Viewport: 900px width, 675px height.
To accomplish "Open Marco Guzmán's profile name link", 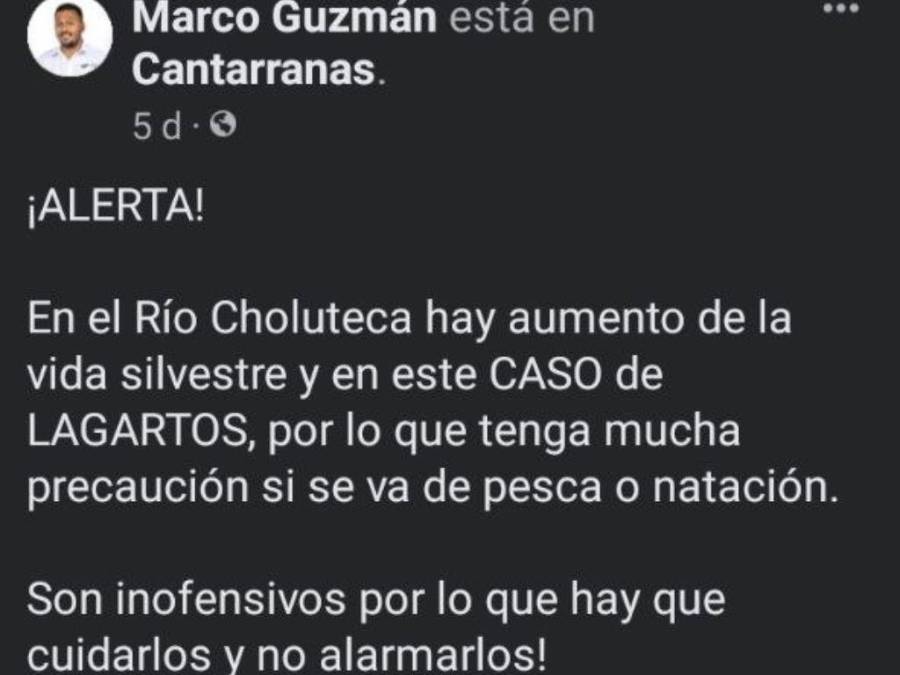I will (x=284, y=17).
